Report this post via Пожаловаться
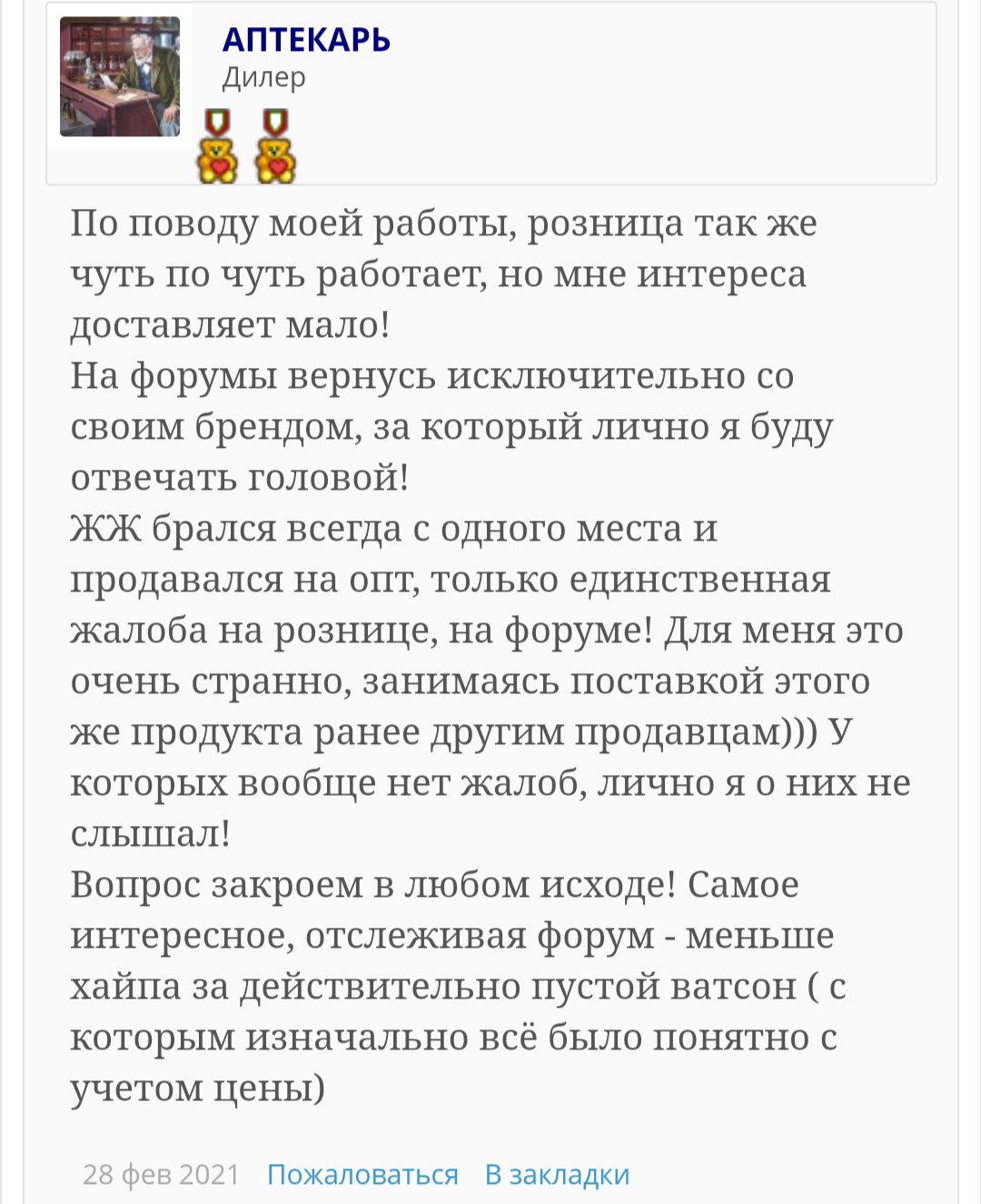 click(x=362, y=1175)
